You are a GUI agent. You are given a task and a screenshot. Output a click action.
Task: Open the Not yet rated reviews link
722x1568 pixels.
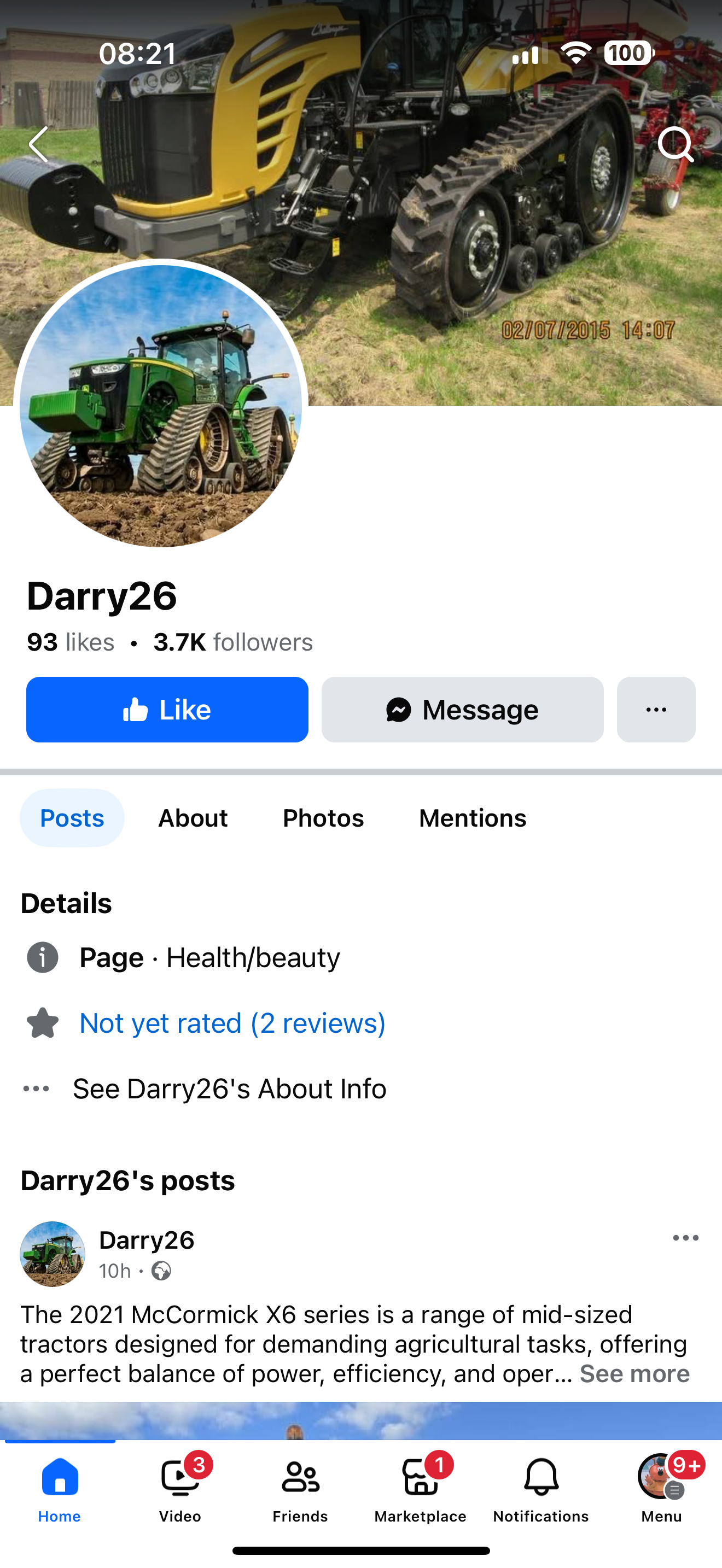[232, 1023]
